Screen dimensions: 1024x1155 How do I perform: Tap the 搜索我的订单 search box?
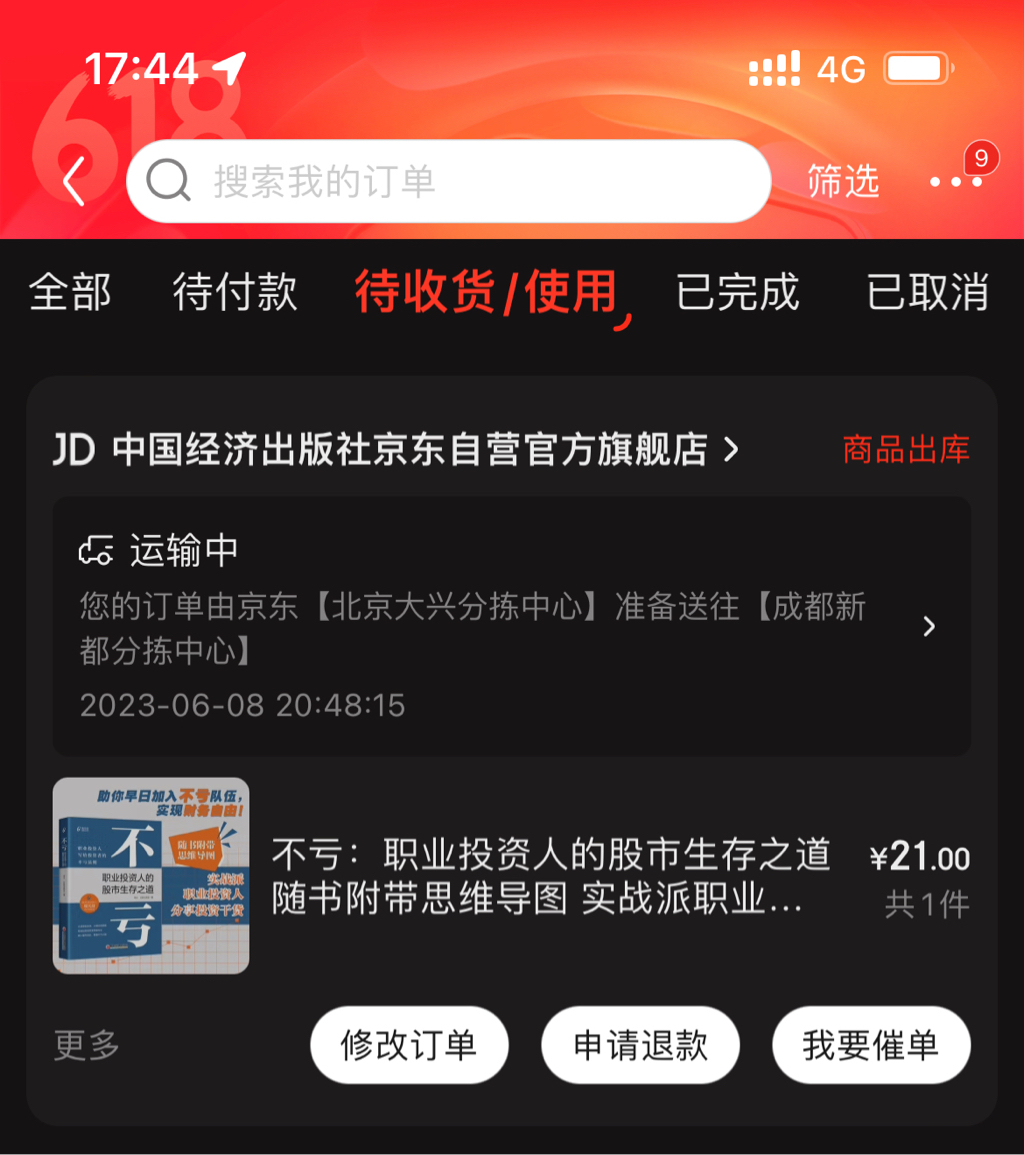click(x=448, y=181)
